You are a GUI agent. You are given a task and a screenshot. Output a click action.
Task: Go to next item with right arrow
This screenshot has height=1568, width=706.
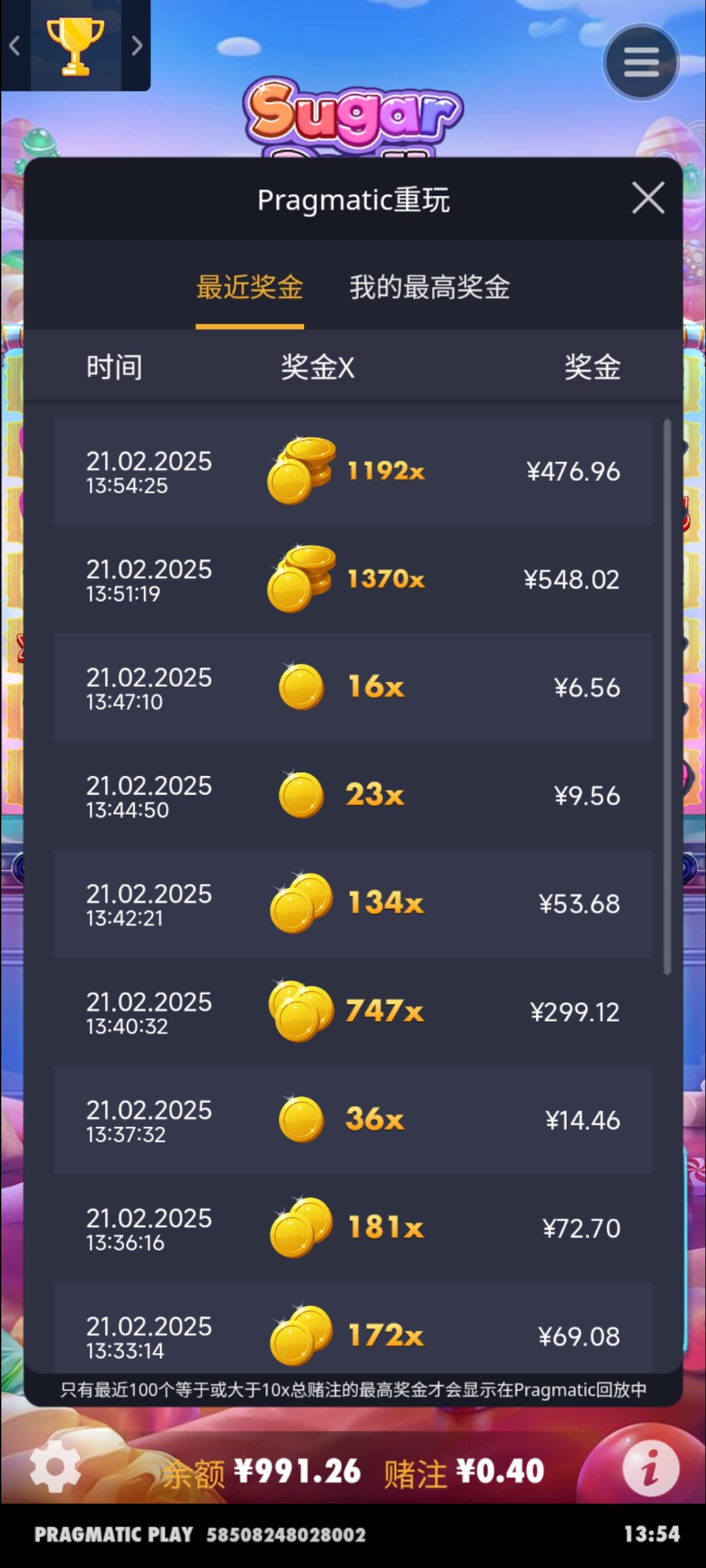[x=137, y=46]
